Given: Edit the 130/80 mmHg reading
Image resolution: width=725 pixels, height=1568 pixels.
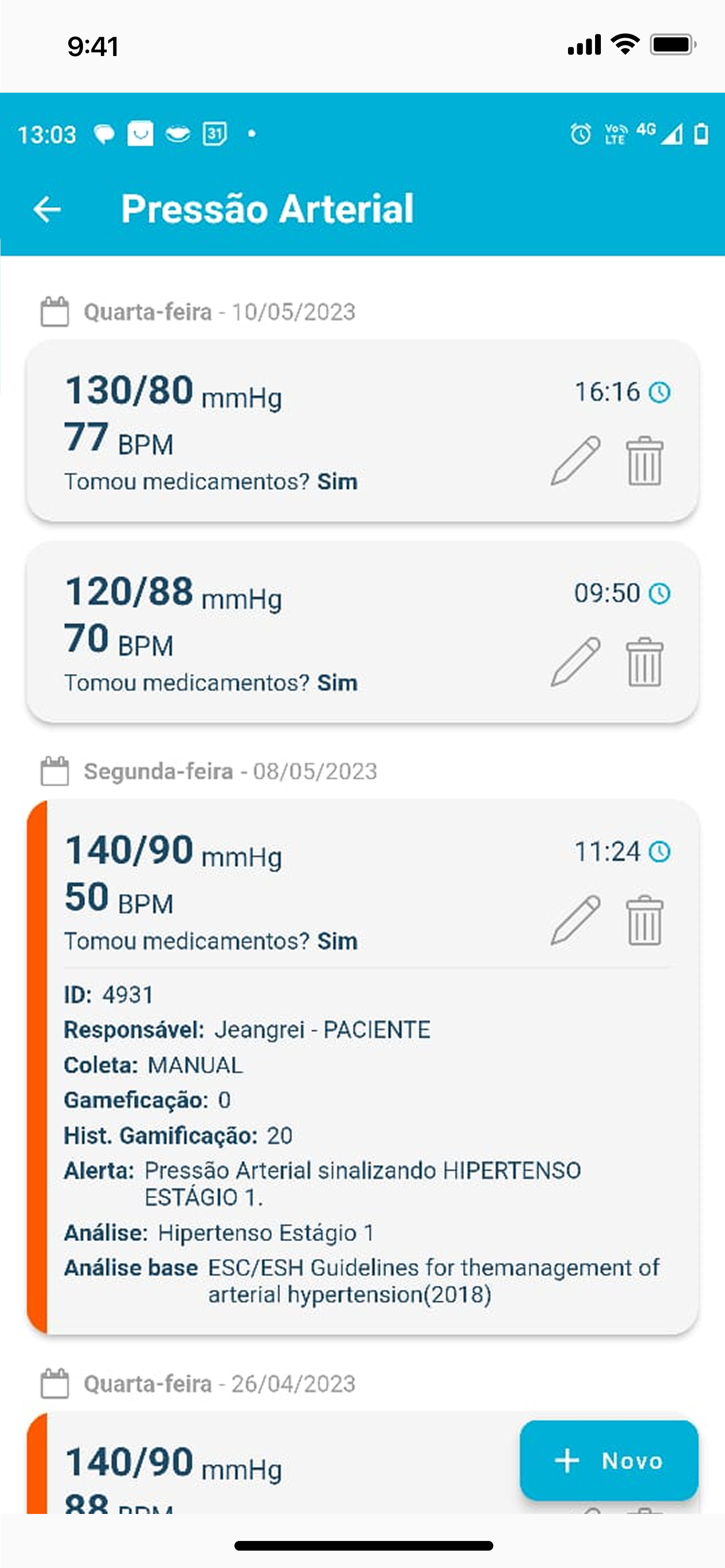Looking at the screenshot, I should [x=576, y=461].
